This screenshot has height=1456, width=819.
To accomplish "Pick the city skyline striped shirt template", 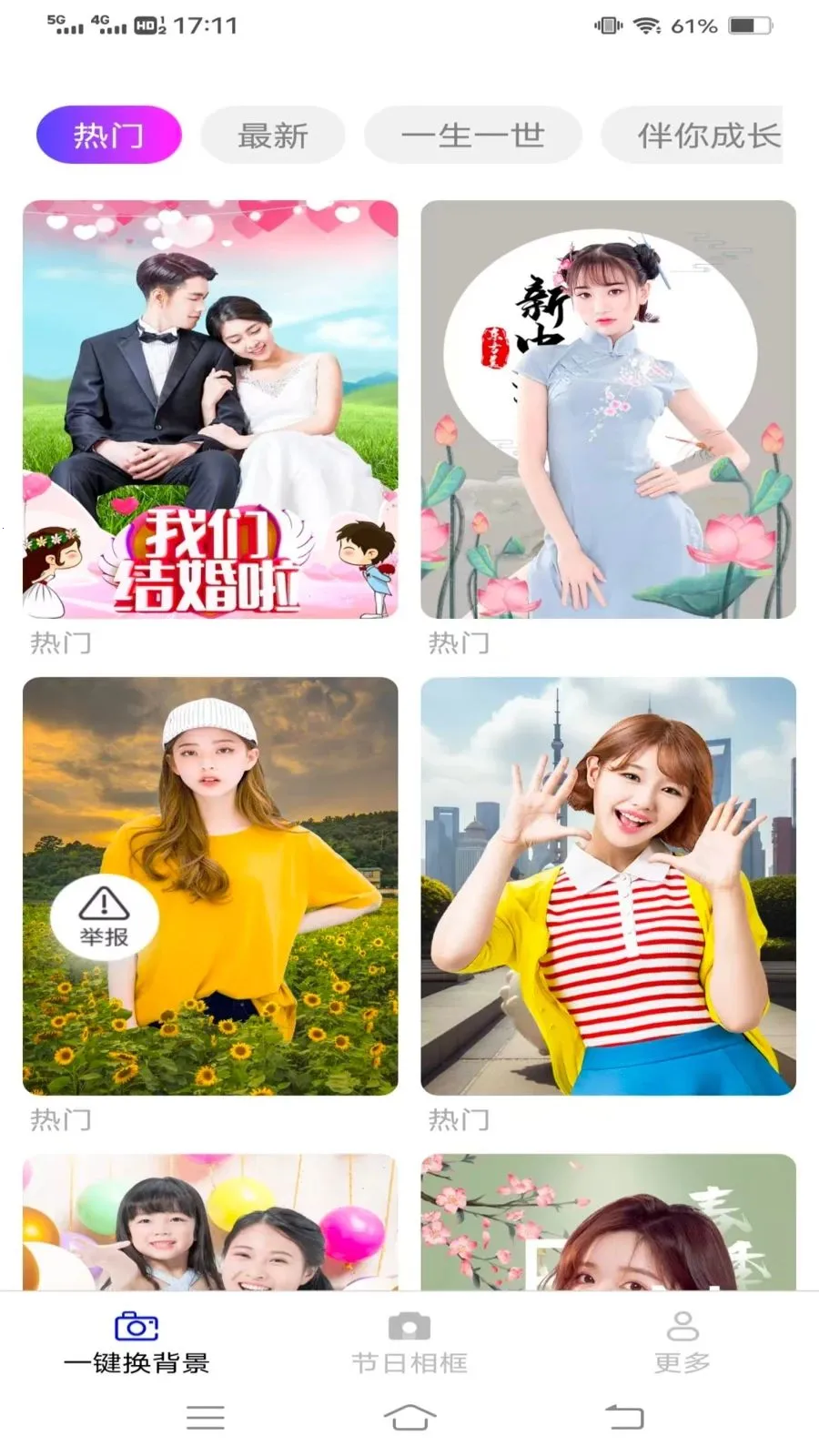I will coord(608,885).
